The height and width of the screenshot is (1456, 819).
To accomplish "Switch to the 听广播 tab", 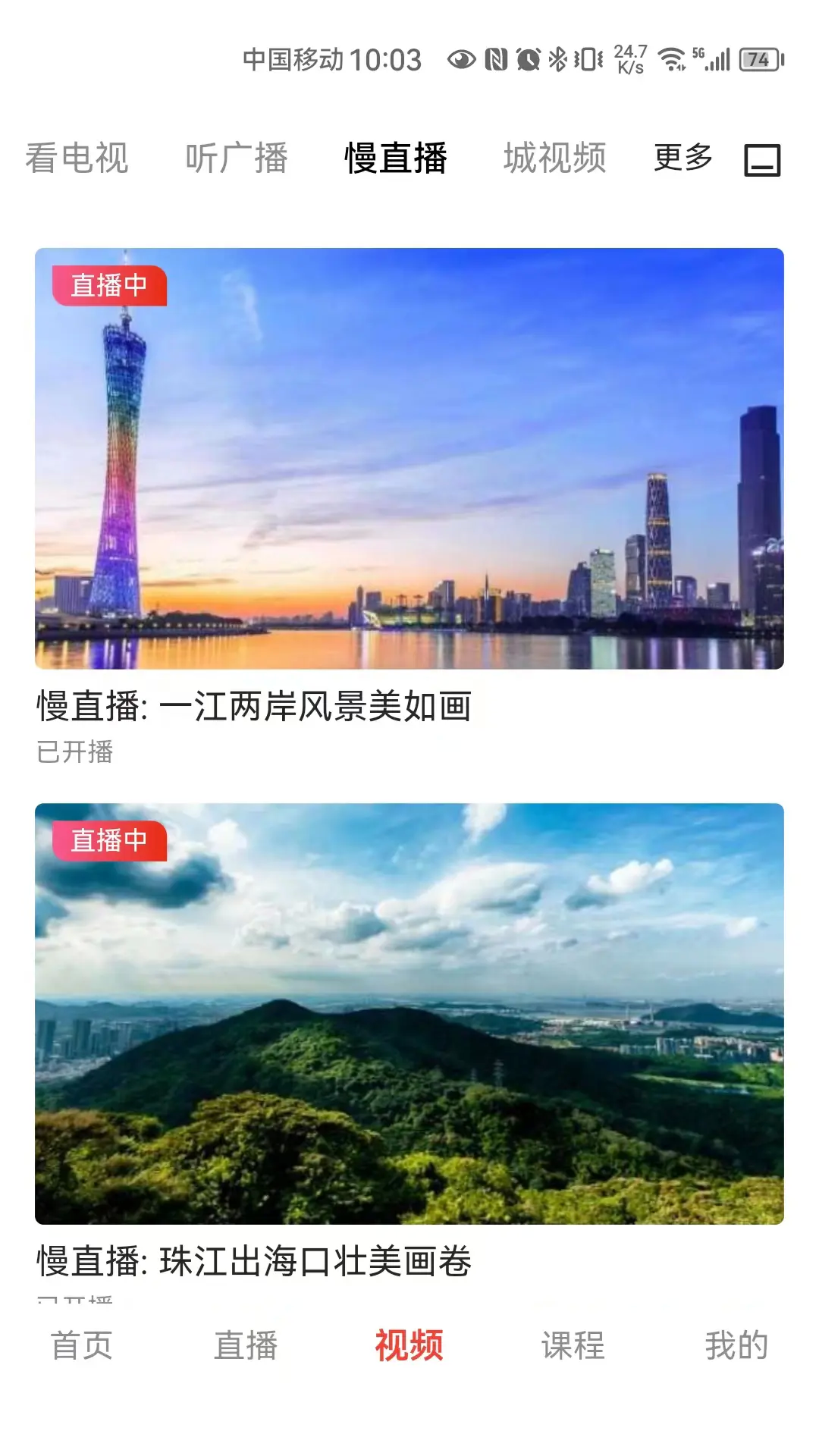I will pos(236,158).
